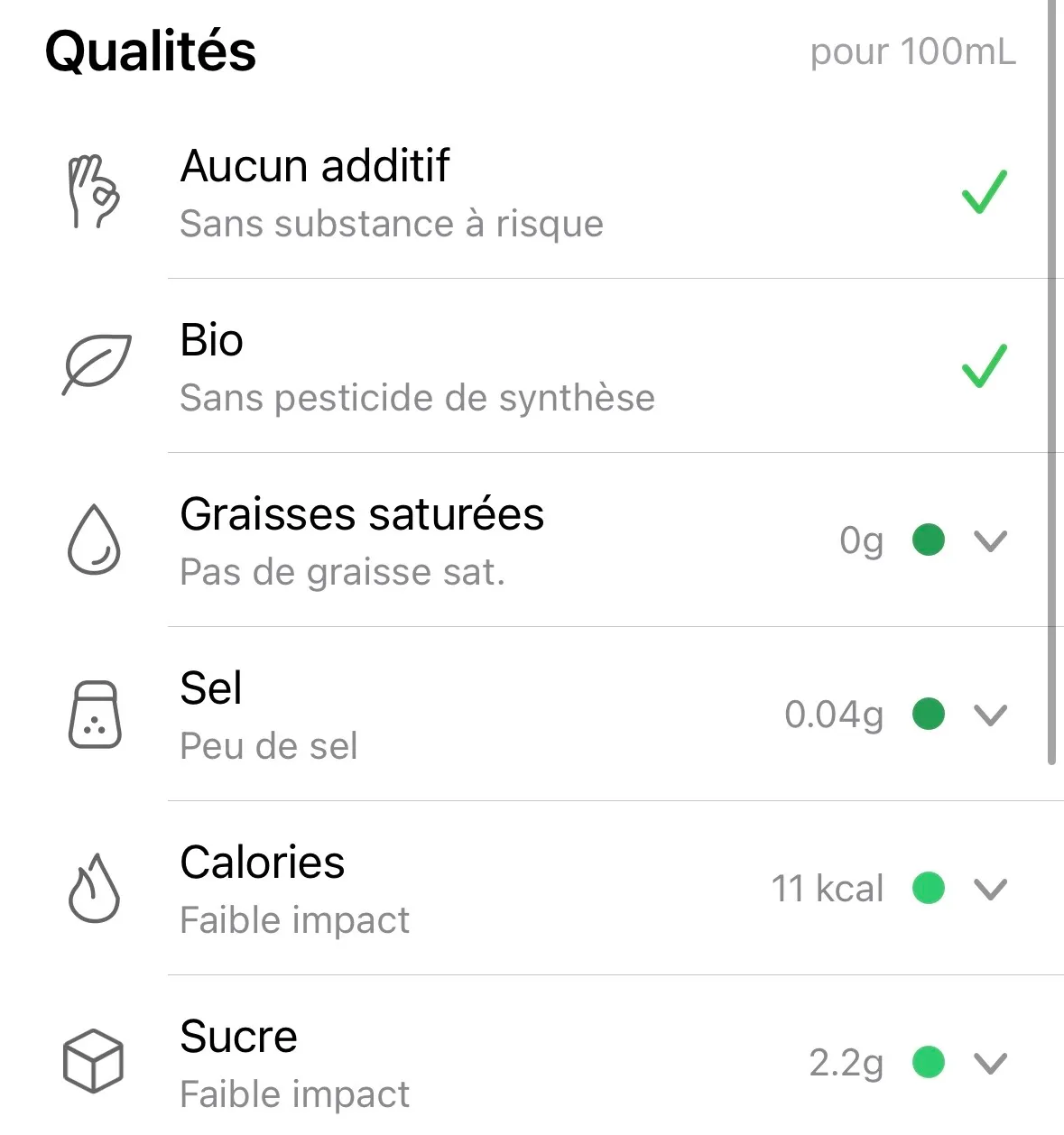The width and height of the screenshot is (1064, 1135).
Task: Expand the Calories row
Action: pos(990,890)
